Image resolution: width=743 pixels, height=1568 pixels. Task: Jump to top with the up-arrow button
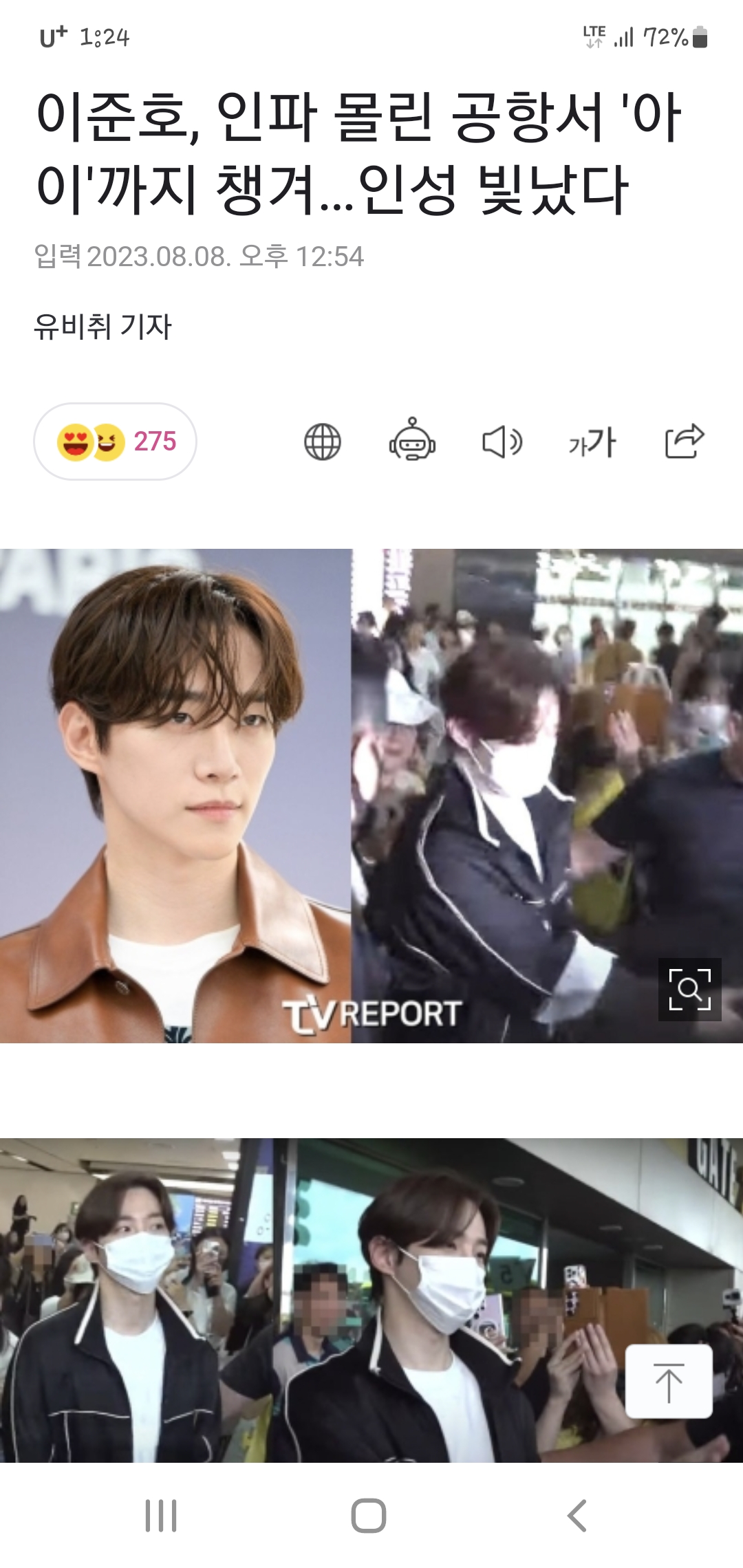pyautogui.click(x=668, y=1381)
